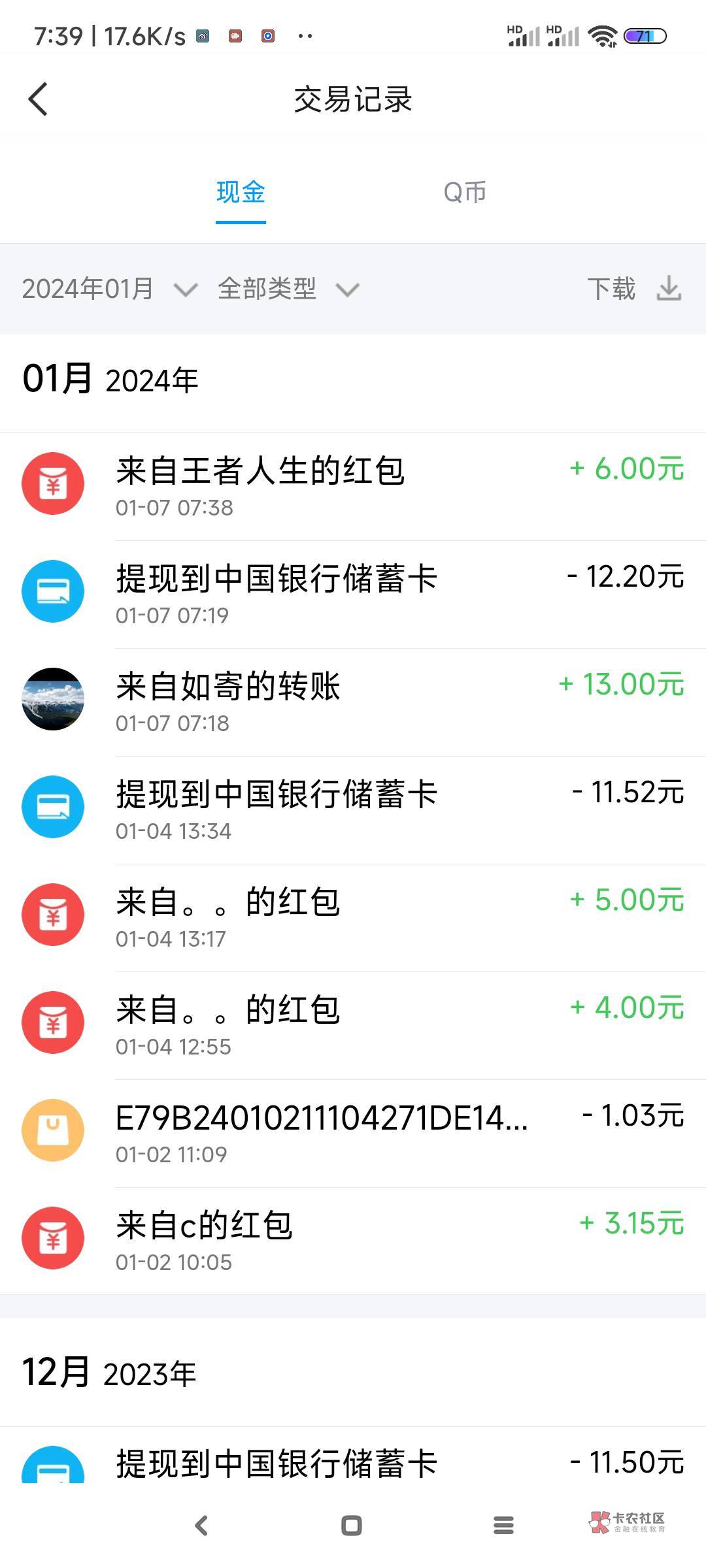706x1568 pixels.
Task: Open 来自c的红包 transaction
Action: click(x=353, y=1241)
